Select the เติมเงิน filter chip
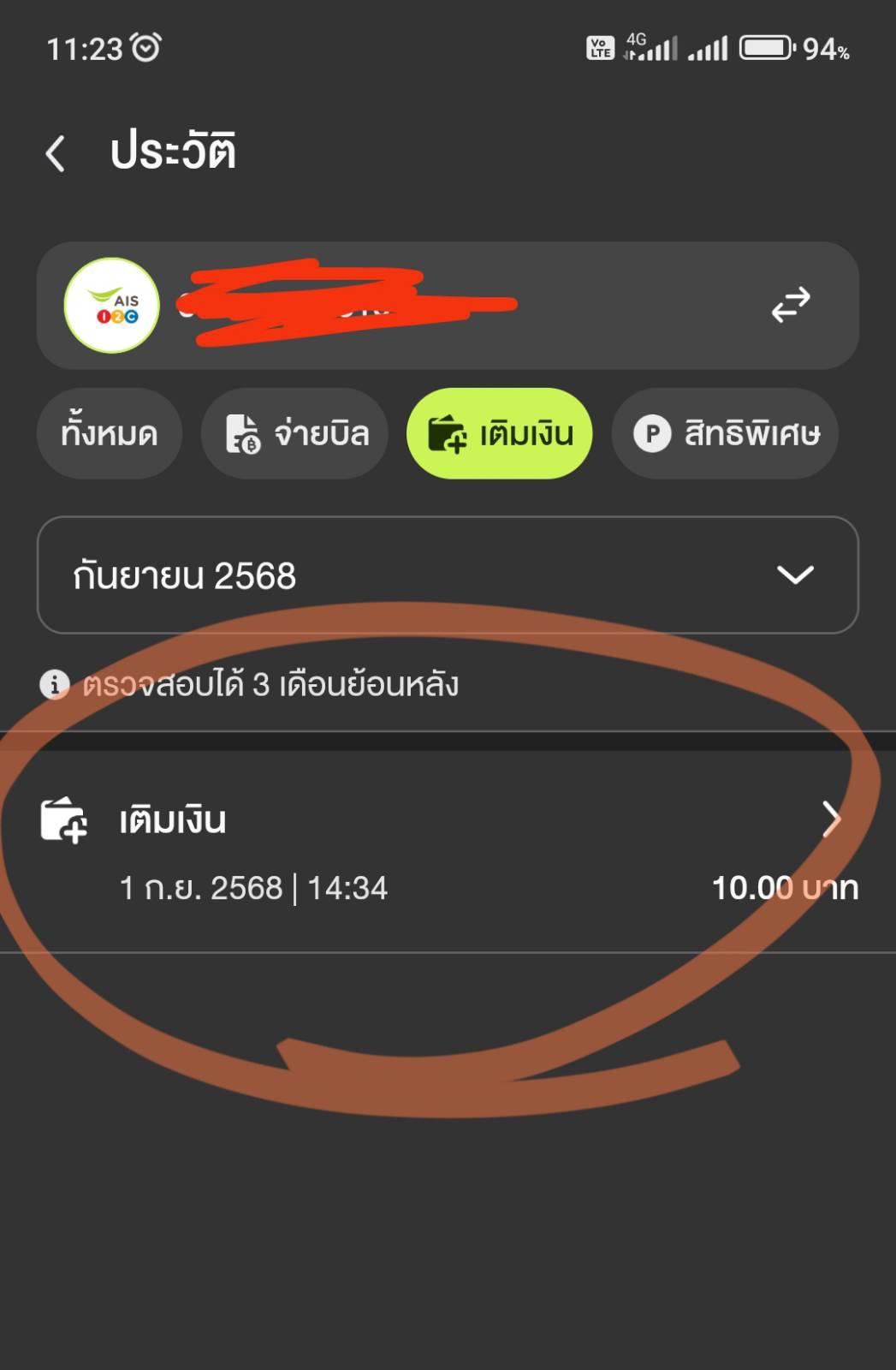 click(x=500, y=433)
